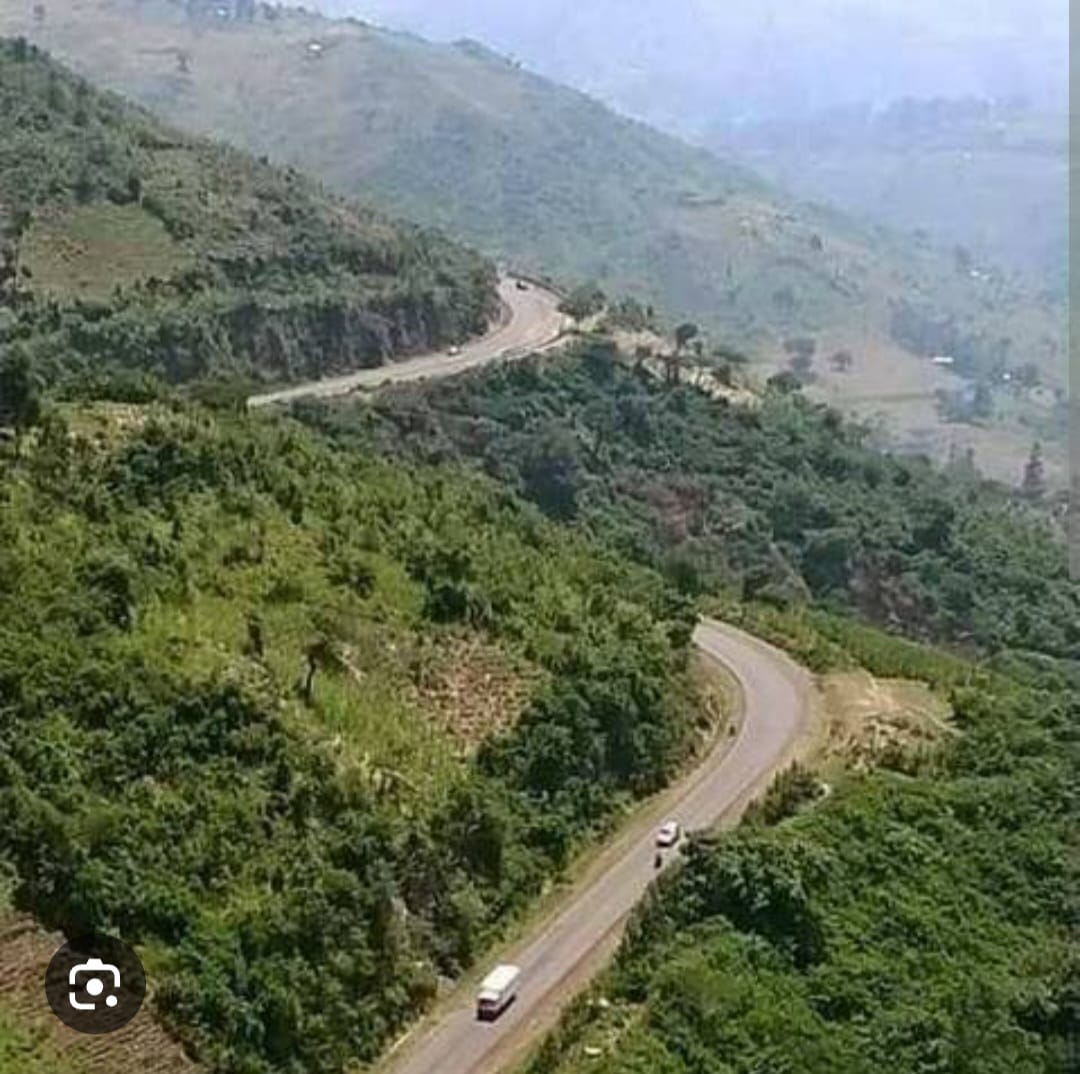Search this image with Google Lens

point(95,984)
